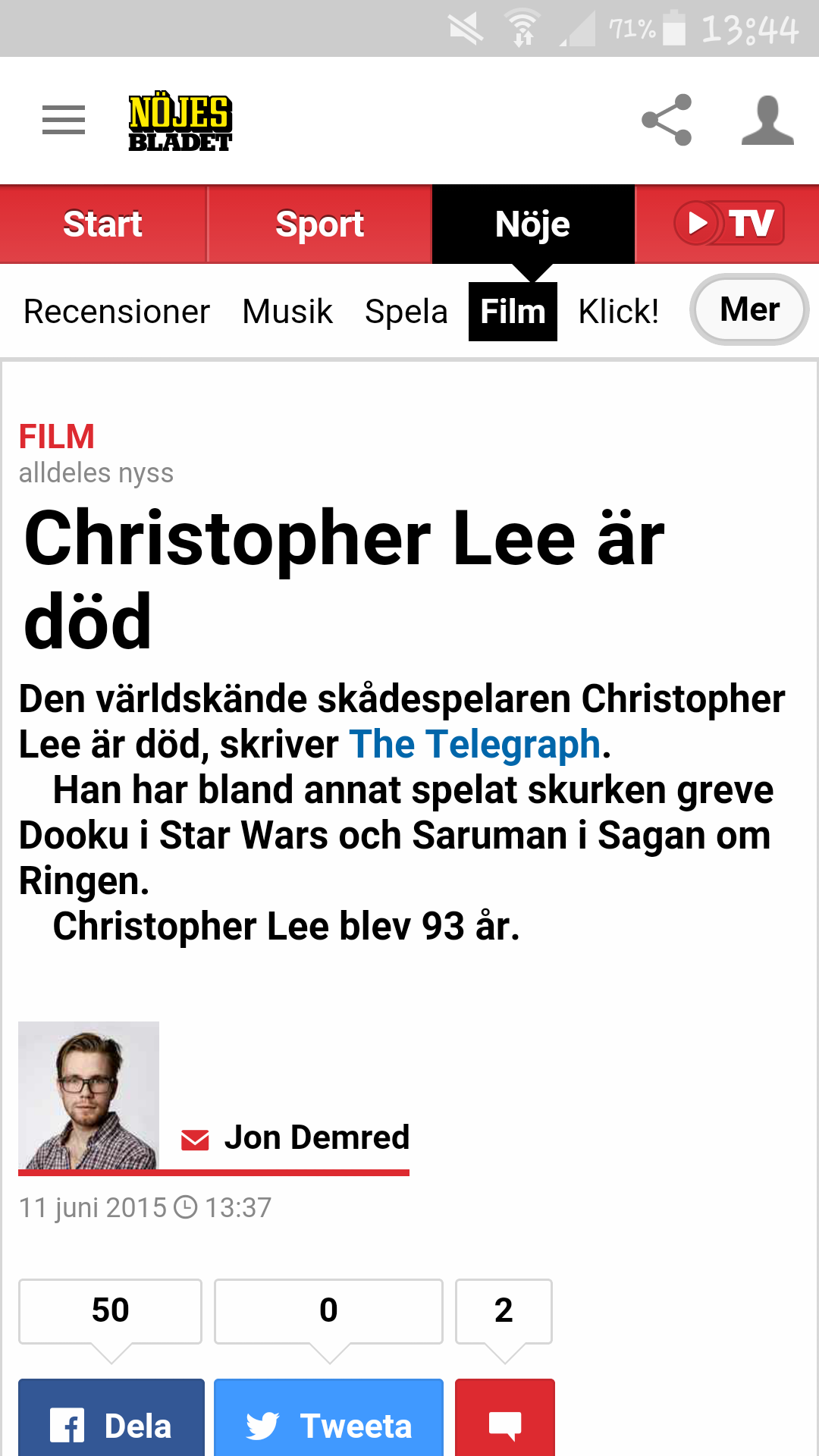This screenshot has width=819, height=1456.
Task: Switch to the Sport tab
Action: [x=319, y=224]
